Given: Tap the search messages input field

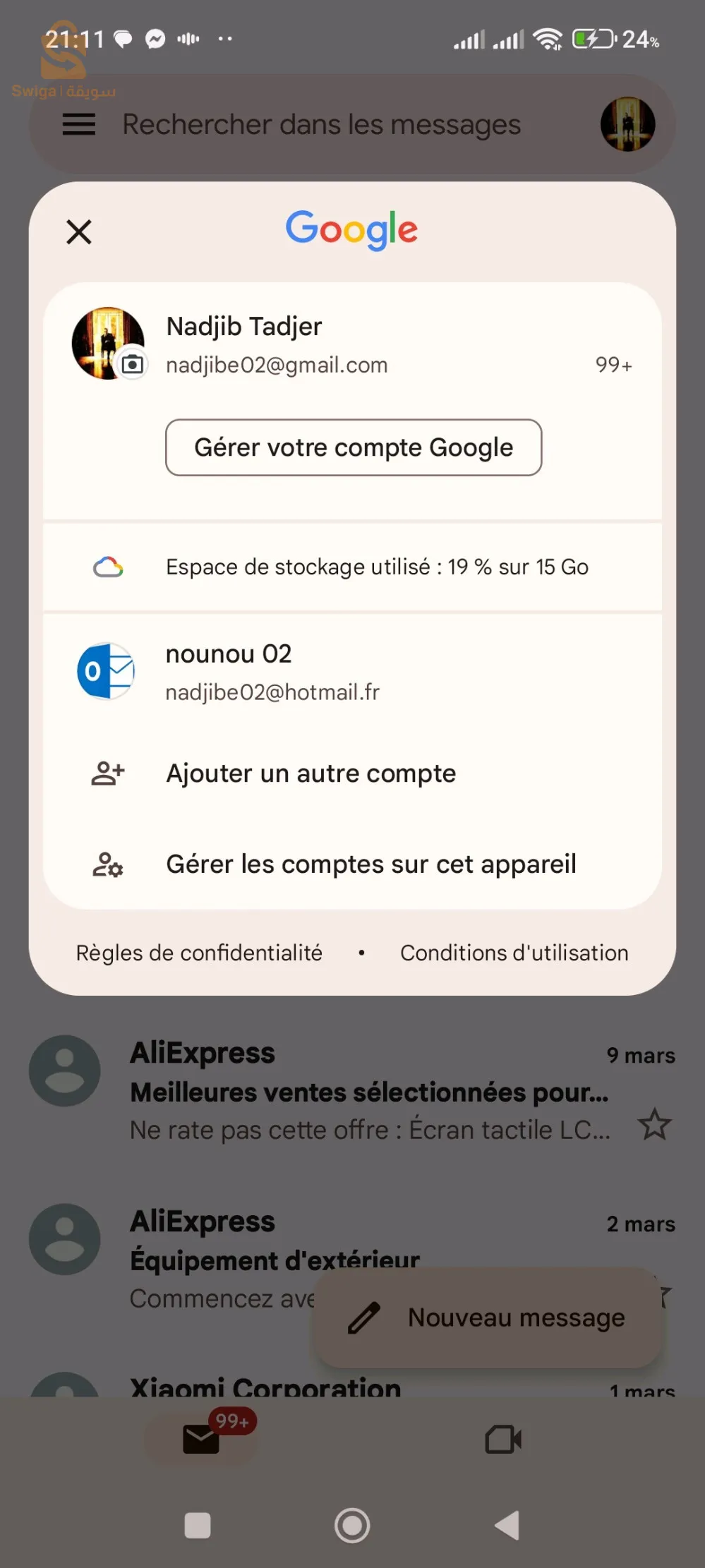Looking at the screenshot, I should pos(321,124).
